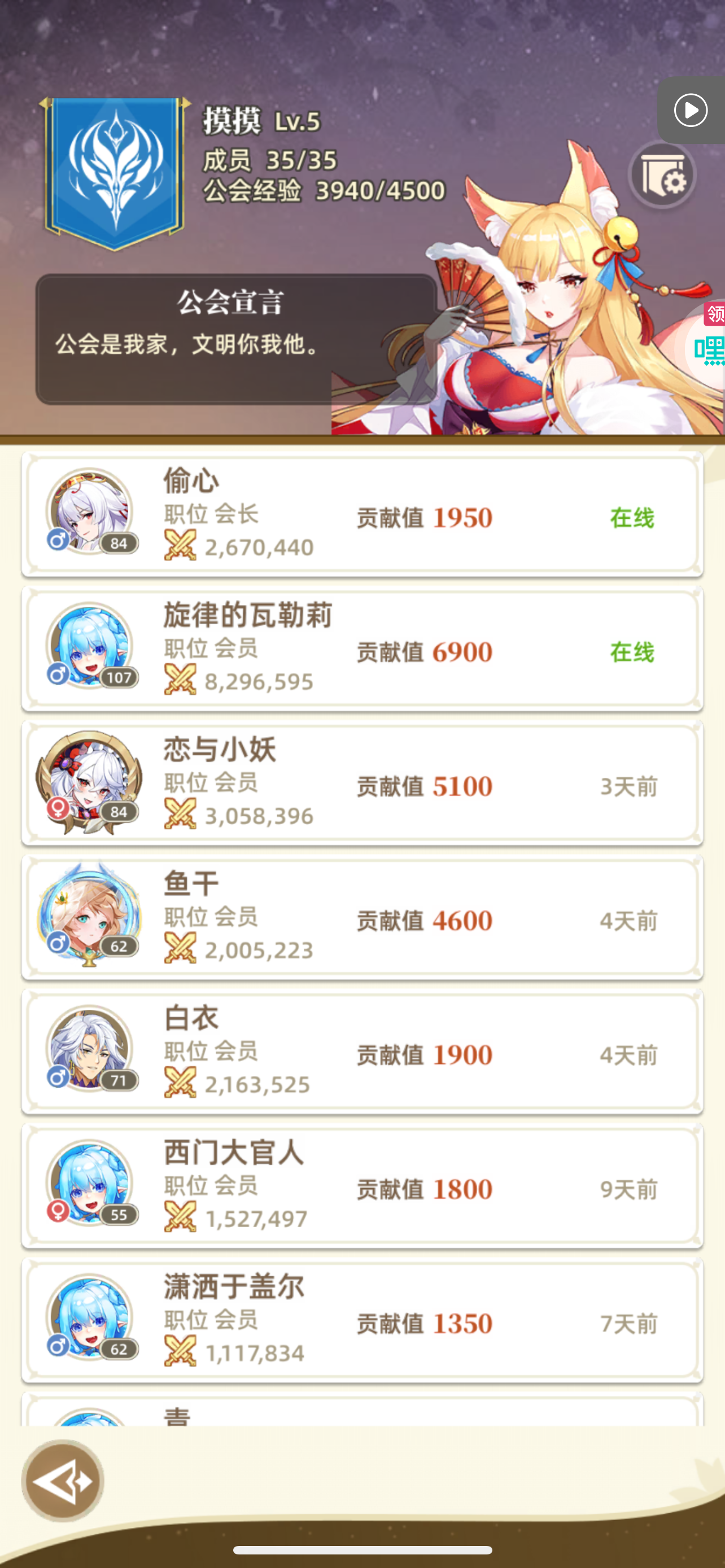Image resolution: width=725 pixels, height=1568 pixels.
Task: Open member 旋律的瓦勒莉's row
Action: coord(362,649)
